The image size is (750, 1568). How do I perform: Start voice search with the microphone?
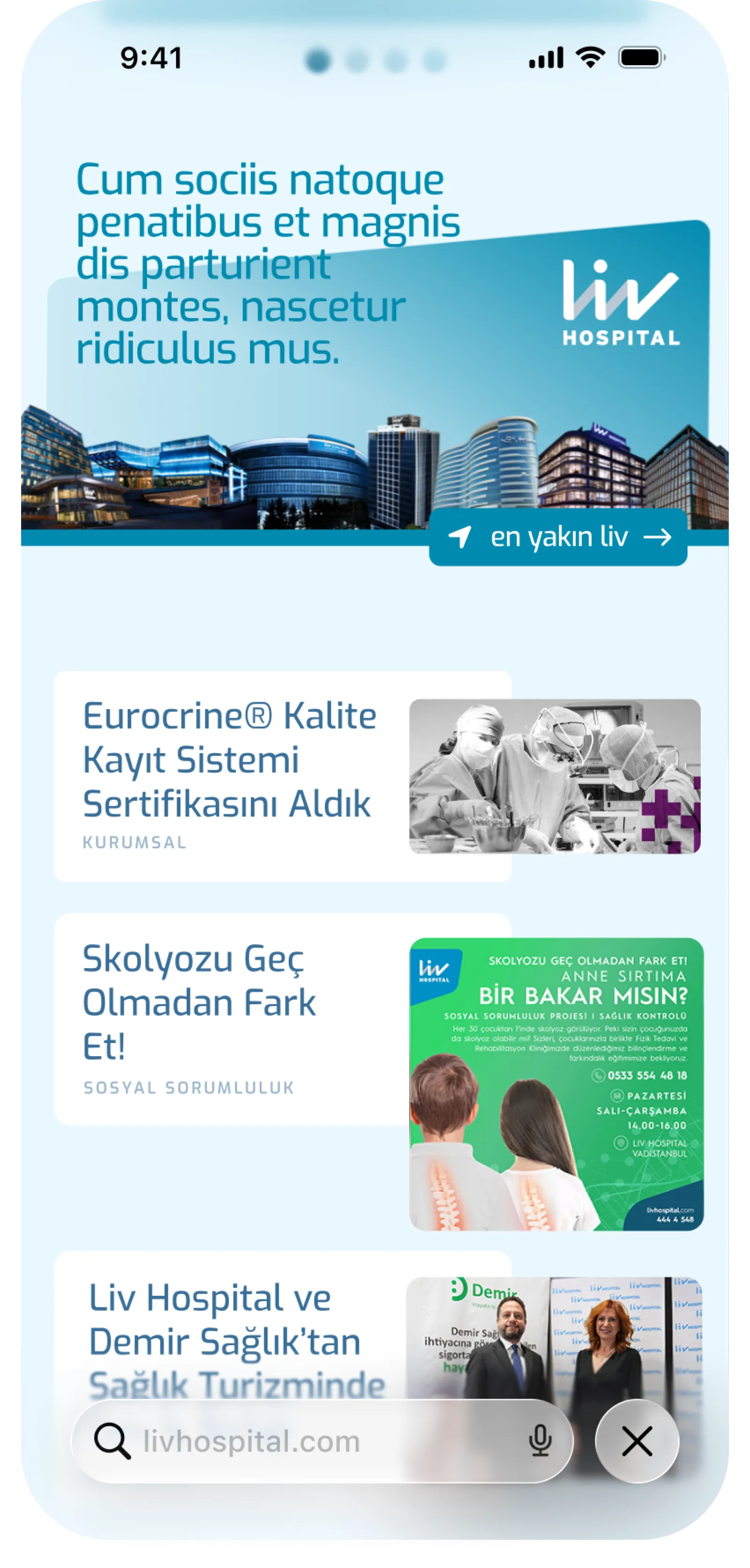click(540, 1441)
